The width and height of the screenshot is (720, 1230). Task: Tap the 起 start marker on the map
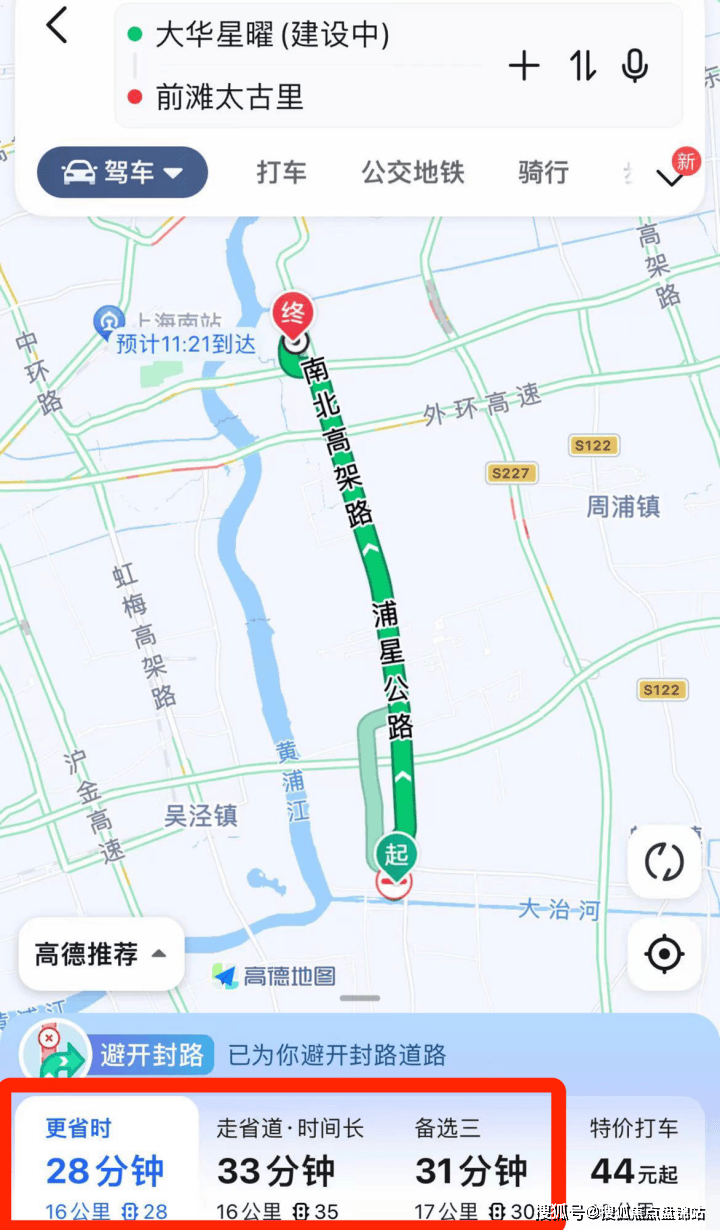(394, 852)
